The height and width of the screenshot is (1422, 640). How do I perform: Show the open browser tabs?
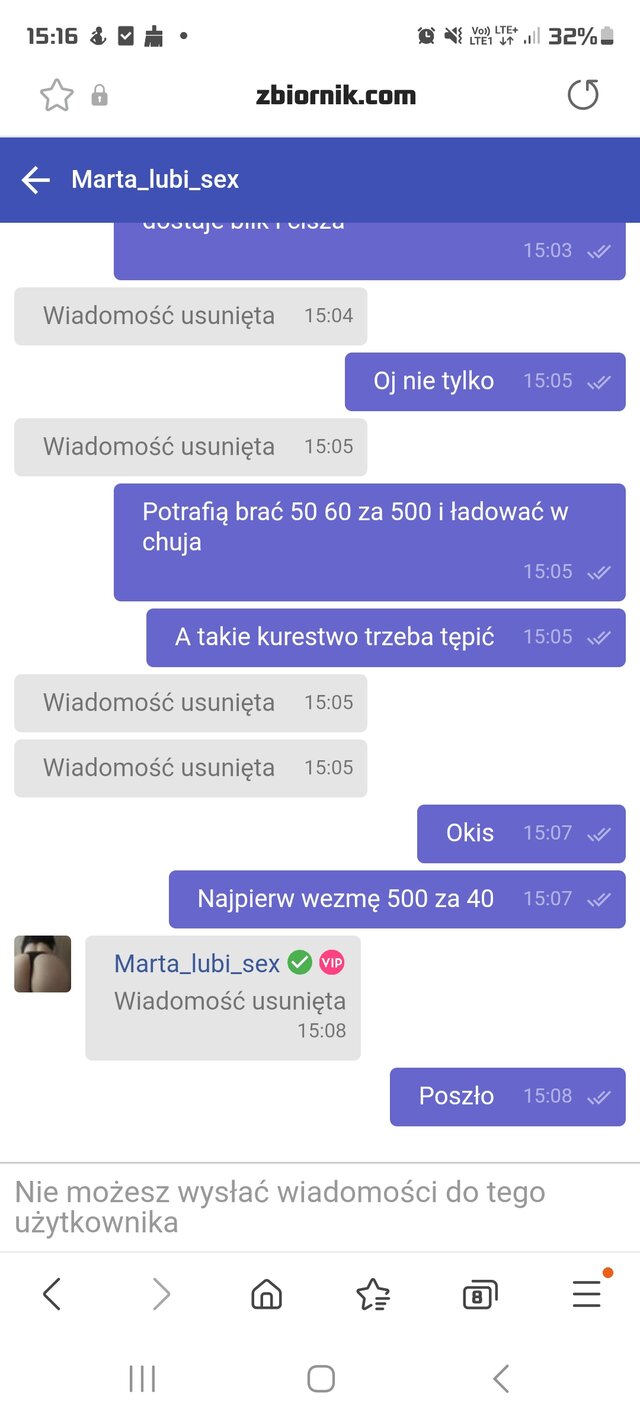[x=480, y=1296]
